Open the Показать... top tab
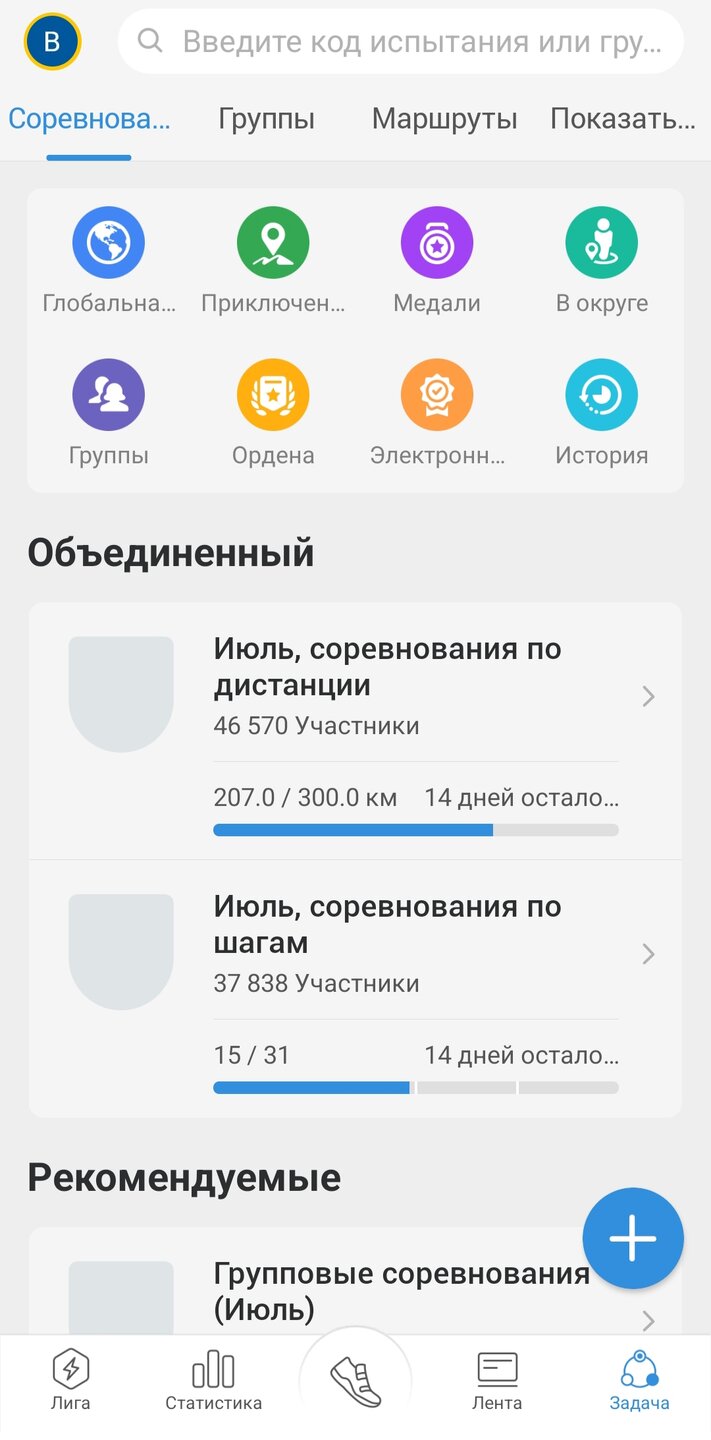 click(623, 120)
